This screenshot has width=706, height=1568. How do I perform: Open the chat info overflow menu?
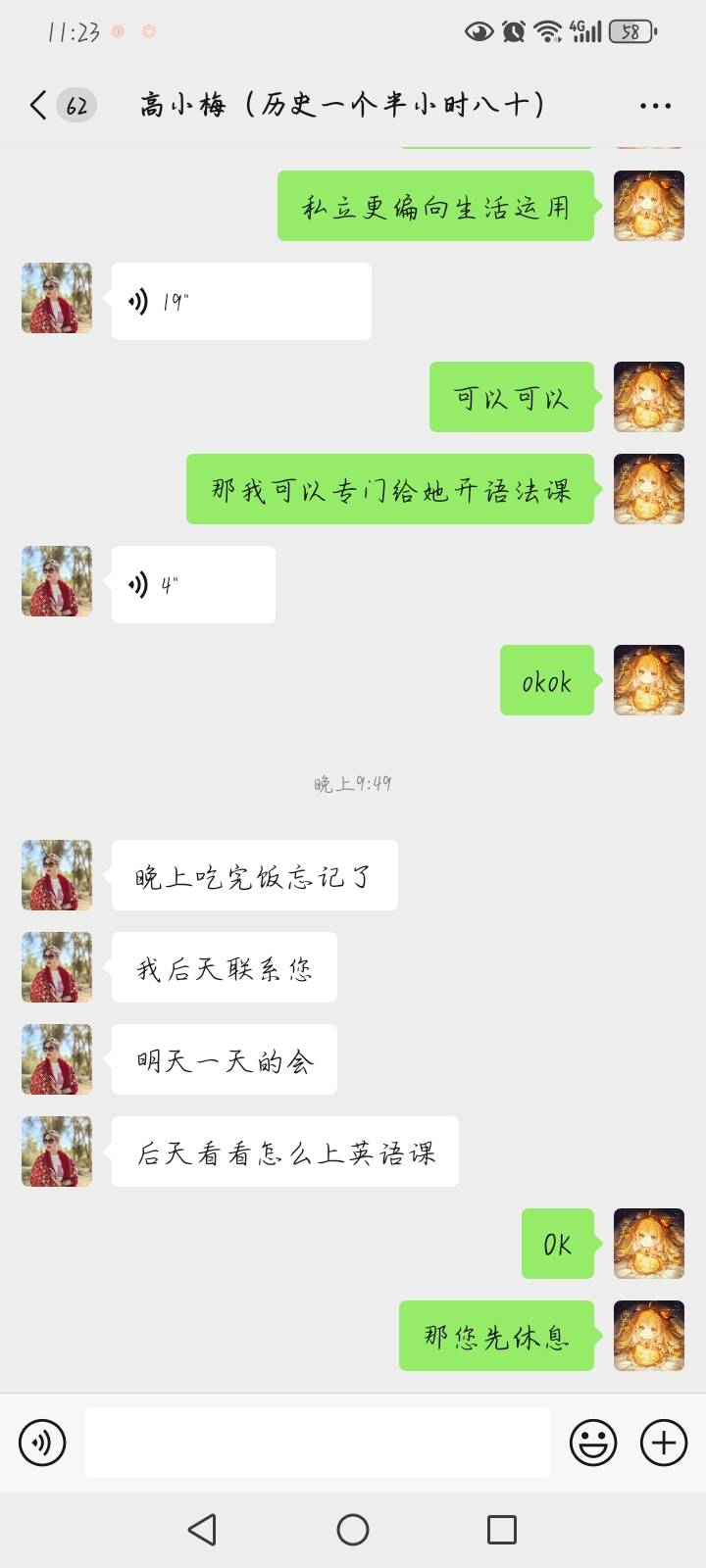coord(655,106)
